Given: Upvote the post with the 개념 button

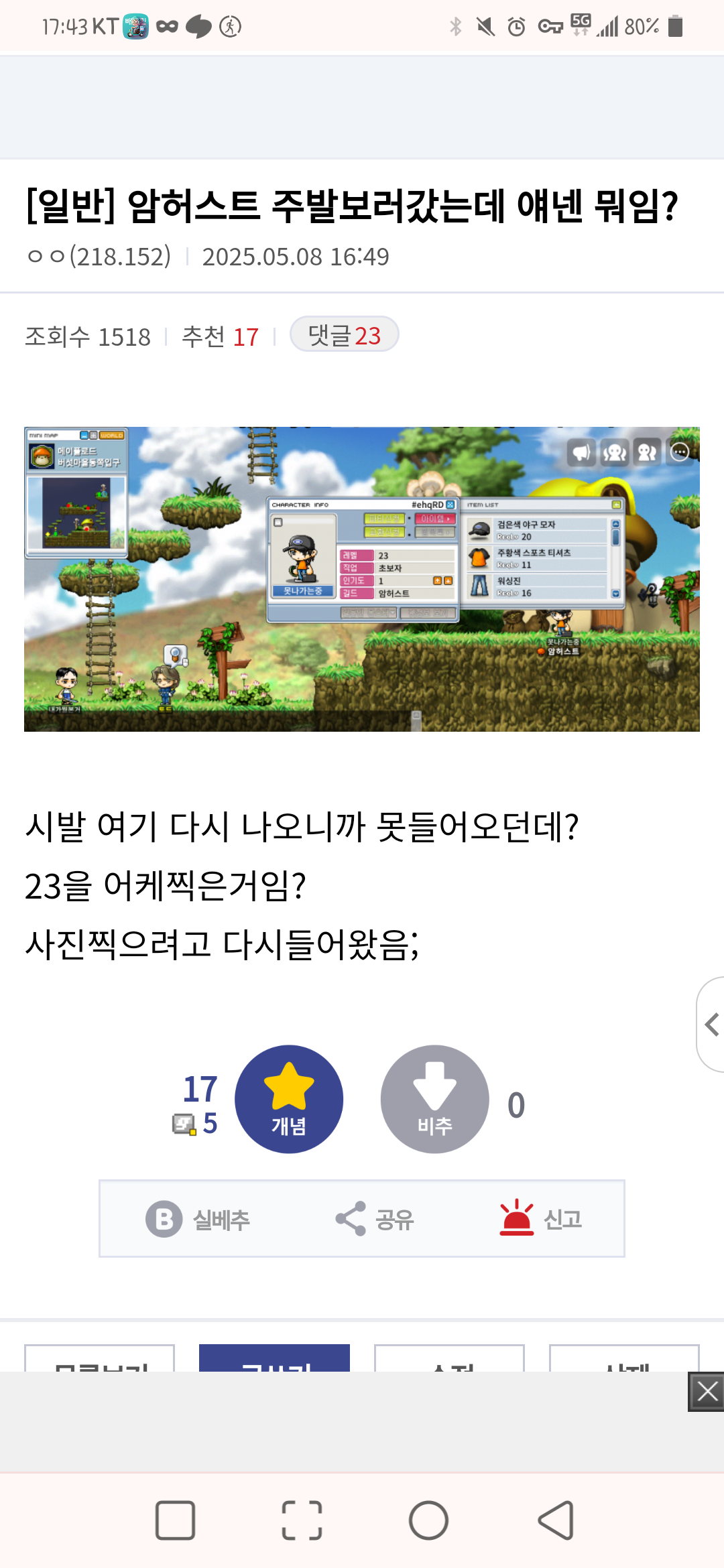Looking at the screenshot, I should pyautogui.click(x=289, y=1099).
